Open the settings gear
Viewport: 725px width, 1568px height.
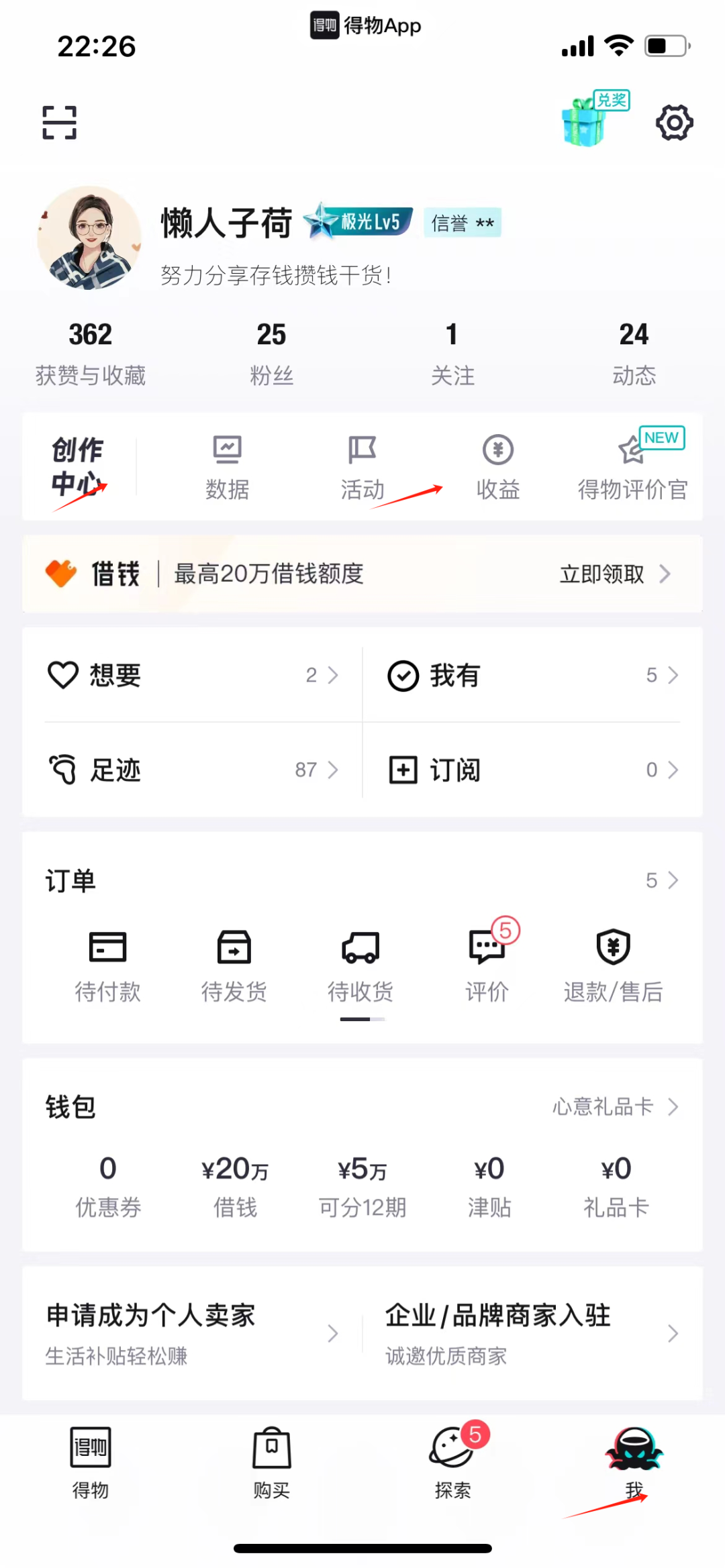(673, 122)
